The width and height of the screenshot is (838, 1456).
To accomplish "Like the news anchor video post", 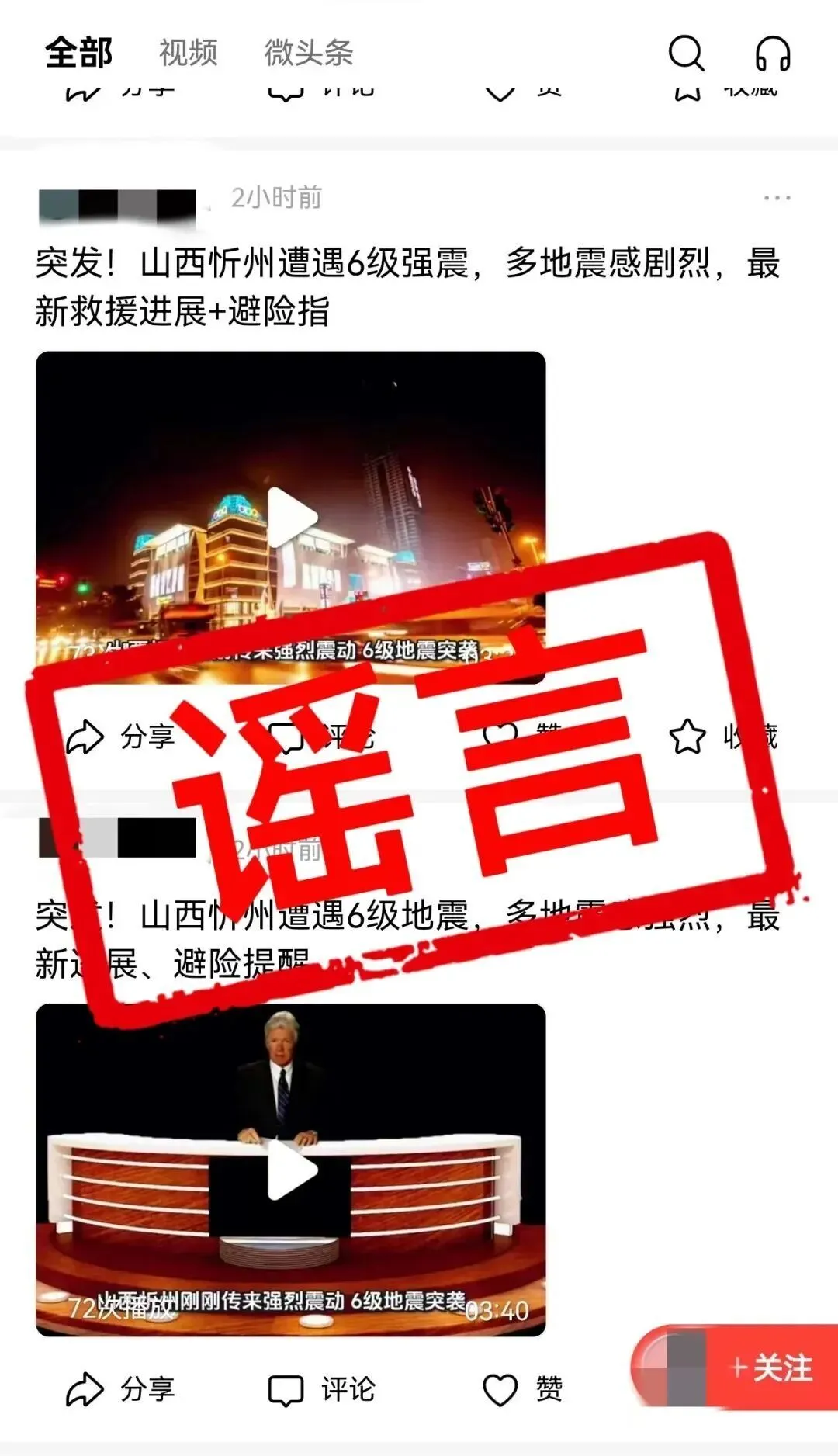I will coord(521,1389).
